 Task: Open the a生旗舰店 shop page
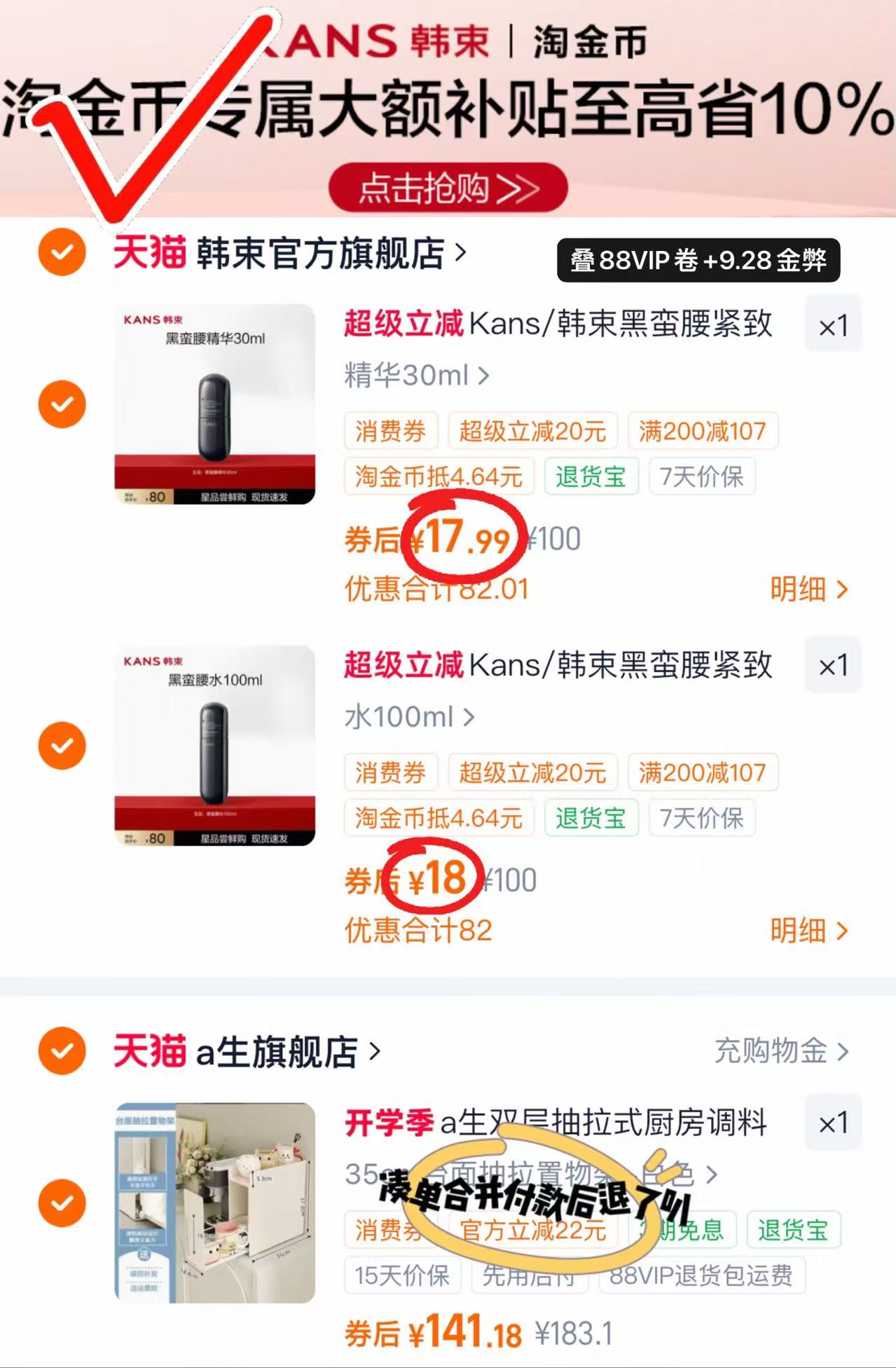tap(247, 1052)
